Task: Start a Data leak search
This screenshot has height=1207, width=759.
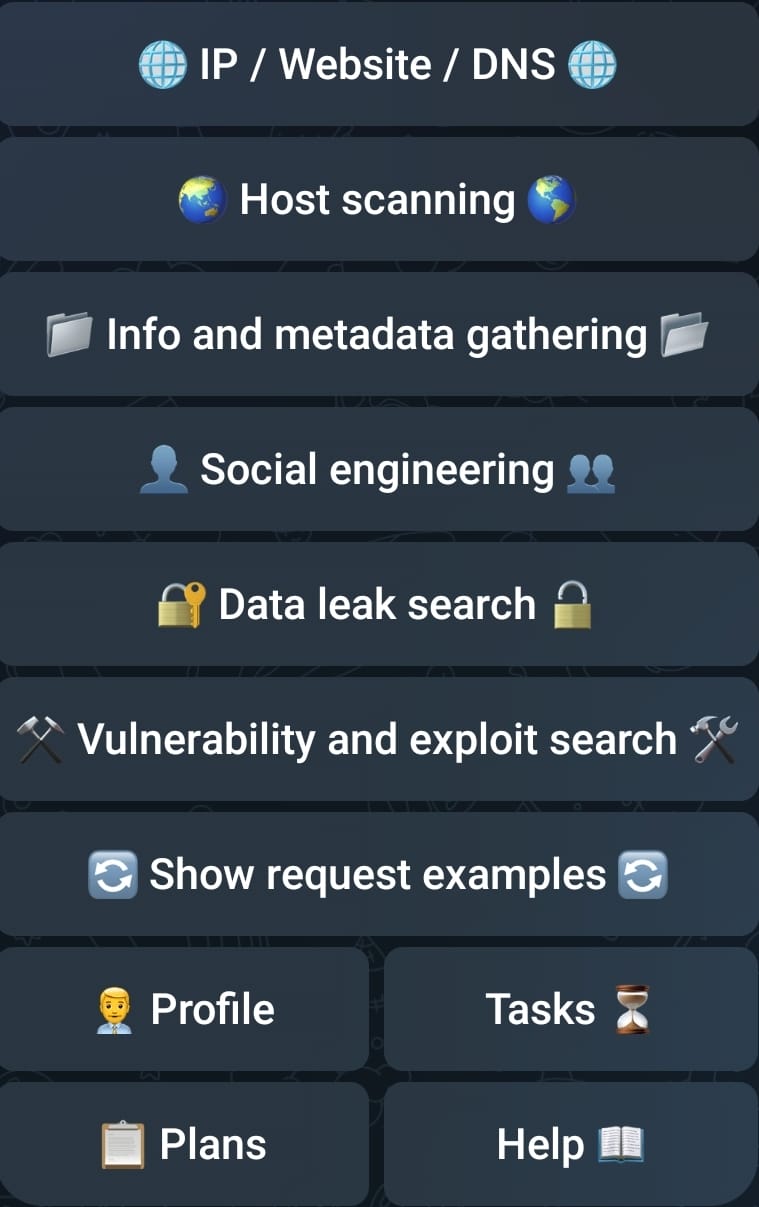Action: (x=380, y=603)
